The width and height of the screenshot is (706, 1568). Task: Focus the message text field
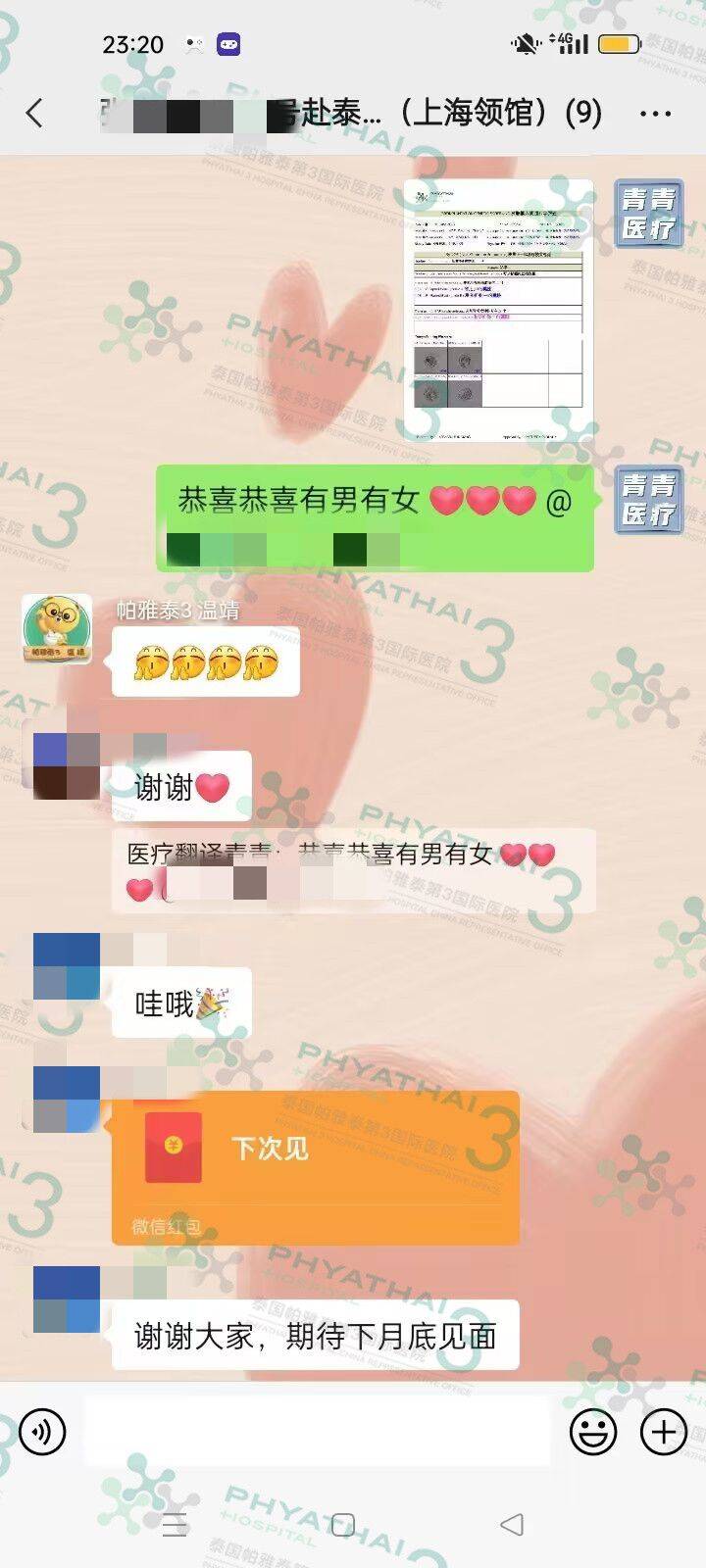(x=317, y=1432)
